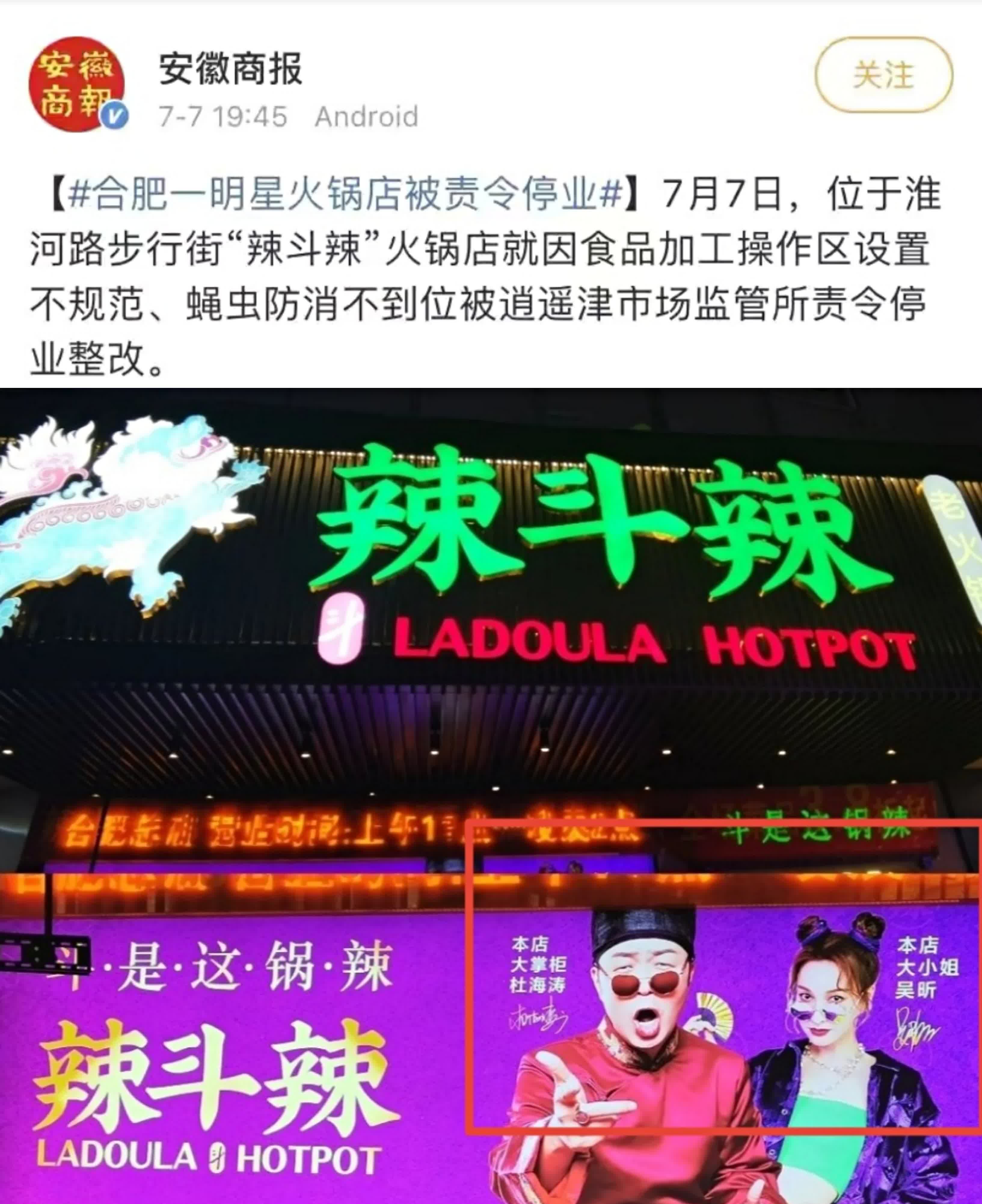982x1204 pixels.
Task: Open the 辣斗辣 hotpot photo in the post
Action: 491,792
